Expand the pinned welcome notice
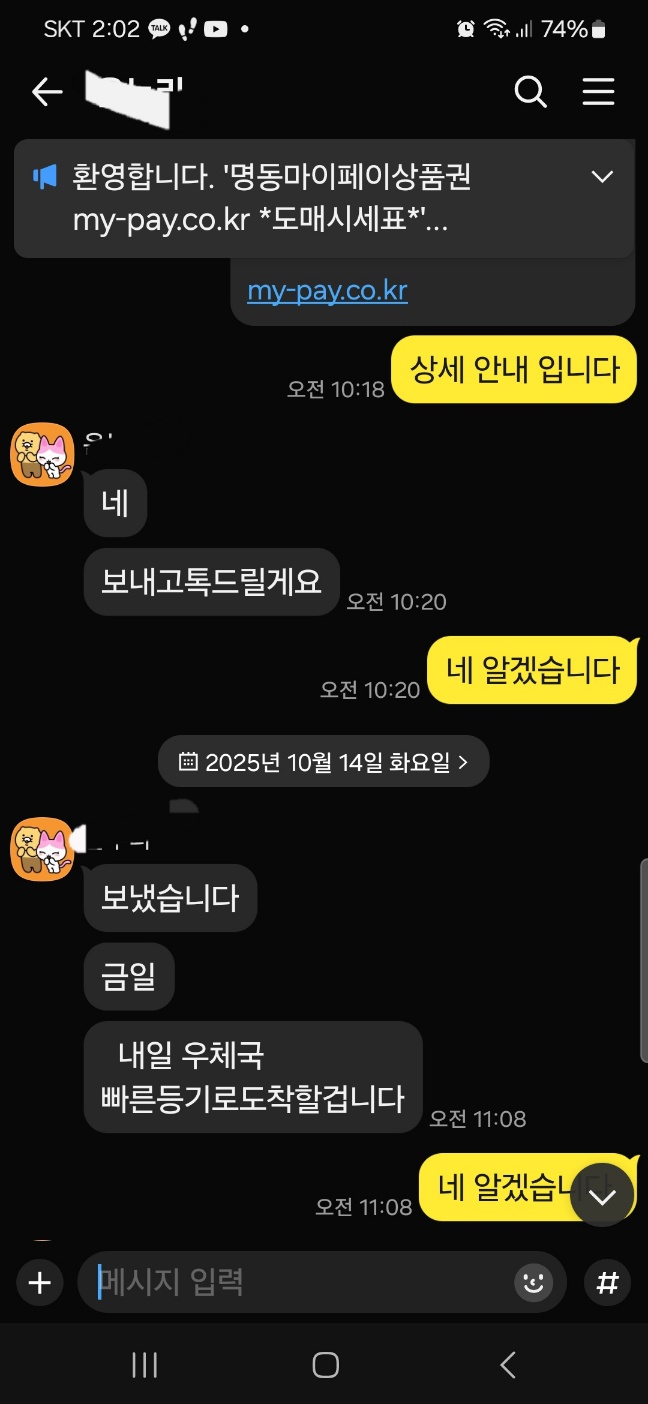The width and height of the screenshot is (648, 1404). [602, 177]
